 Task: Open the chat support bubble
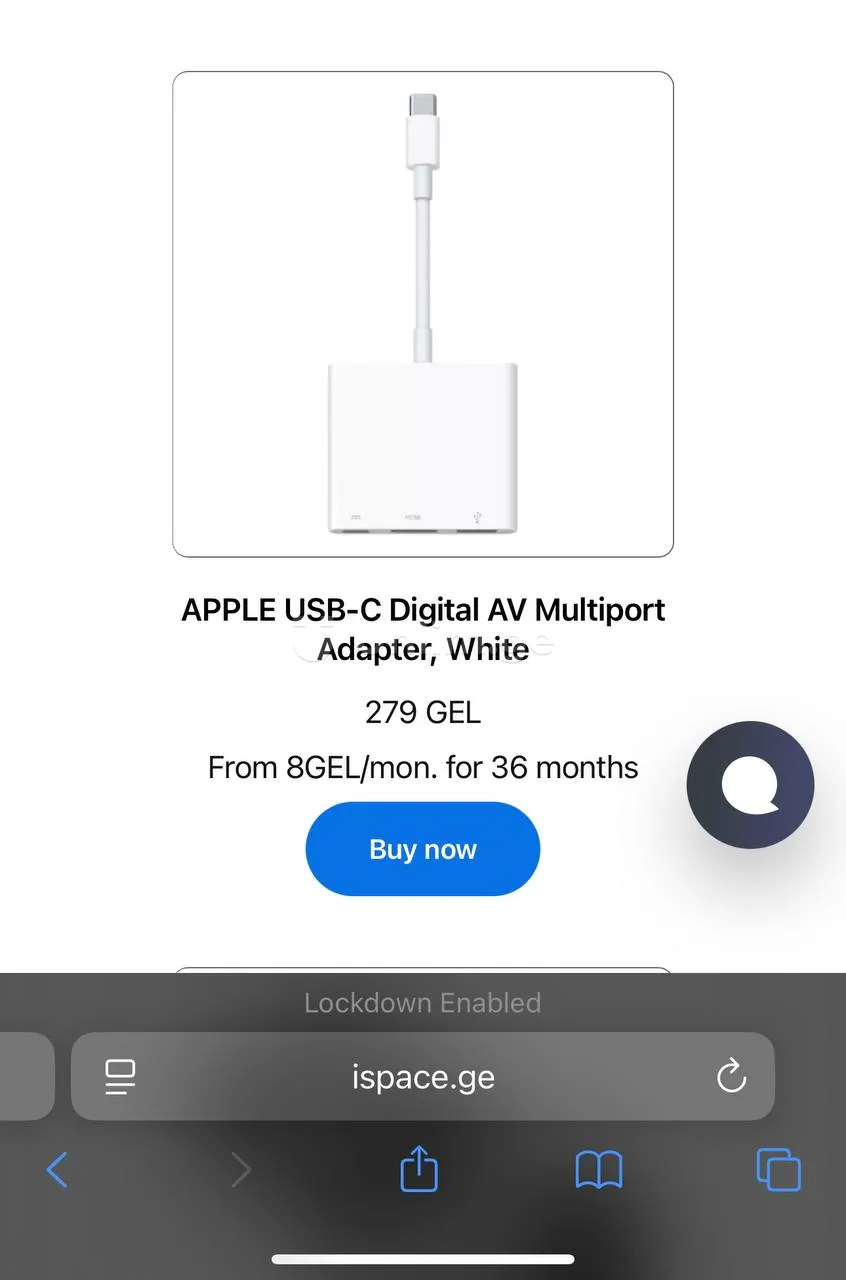tap(750, 785)
